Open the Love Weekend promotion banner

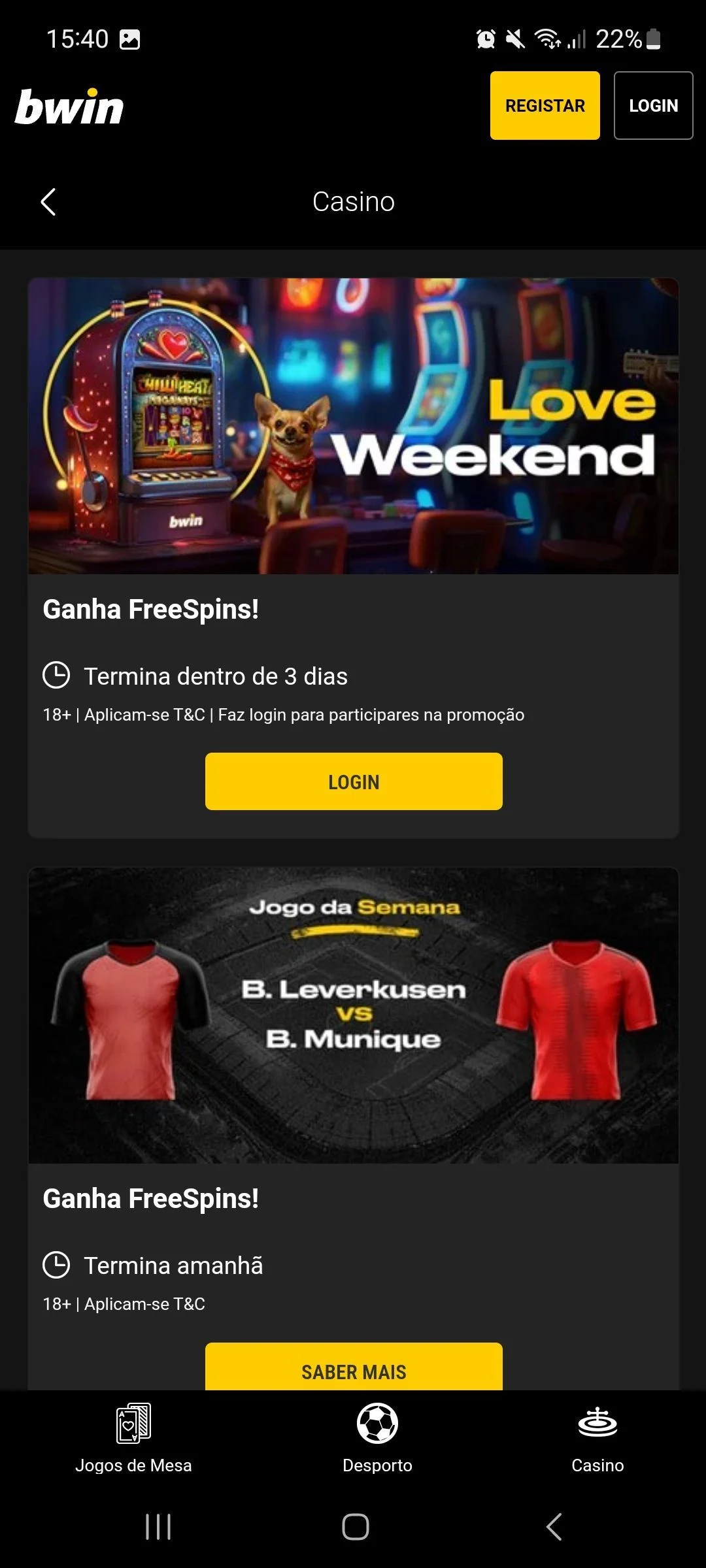tap(353, 426)
